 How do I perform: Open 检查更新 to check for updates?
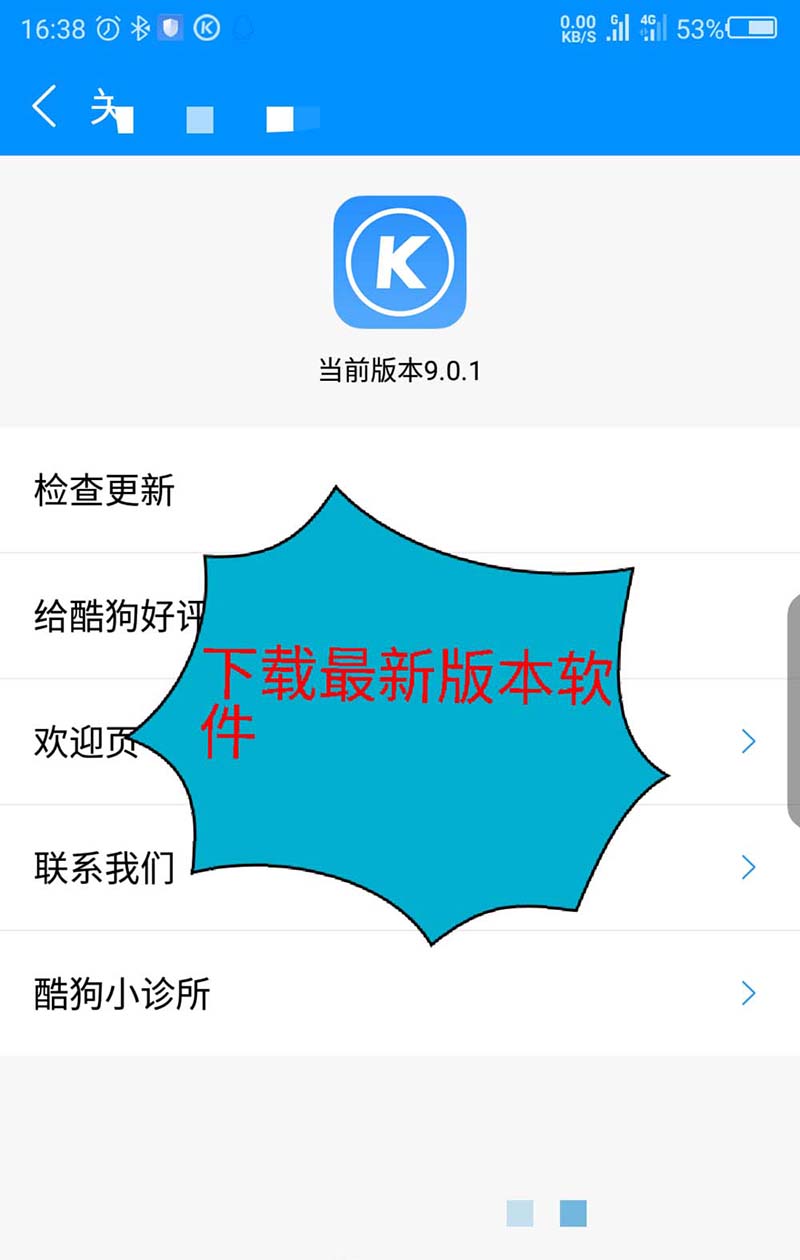pyautogui.click(x=105, y=491)
